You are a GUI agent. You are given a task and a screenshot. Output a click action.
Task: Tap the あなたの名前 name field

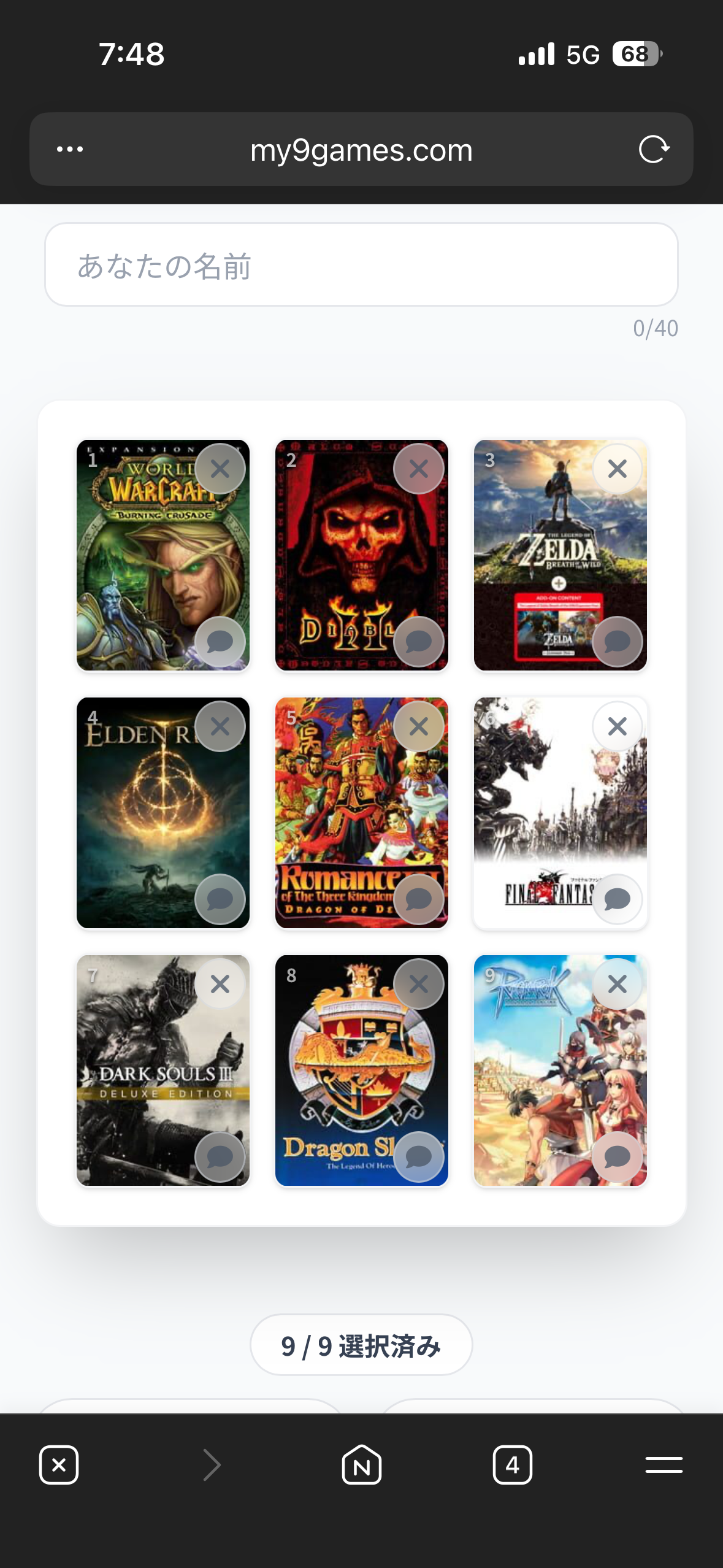point(361,265)
